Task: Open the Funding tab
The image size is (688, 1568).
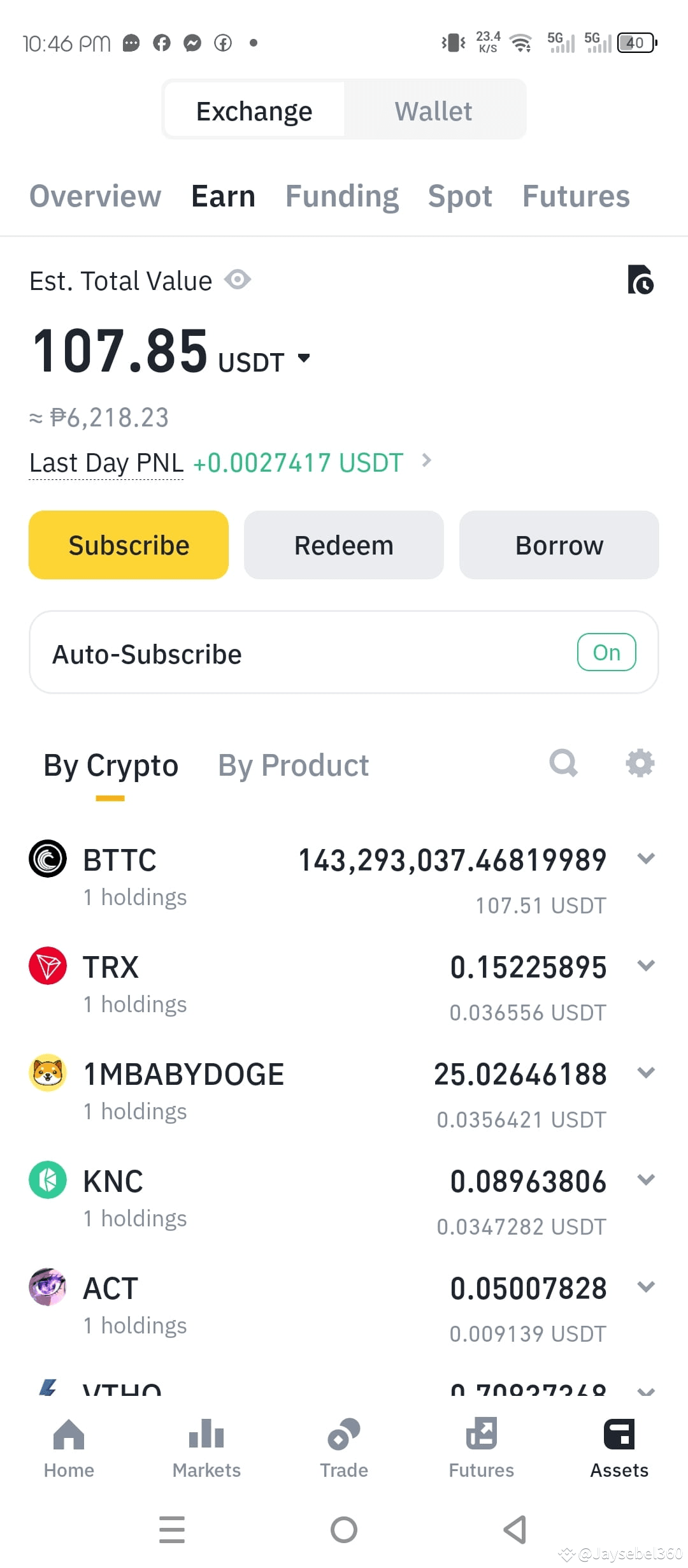Action: [x=341, y=196]
